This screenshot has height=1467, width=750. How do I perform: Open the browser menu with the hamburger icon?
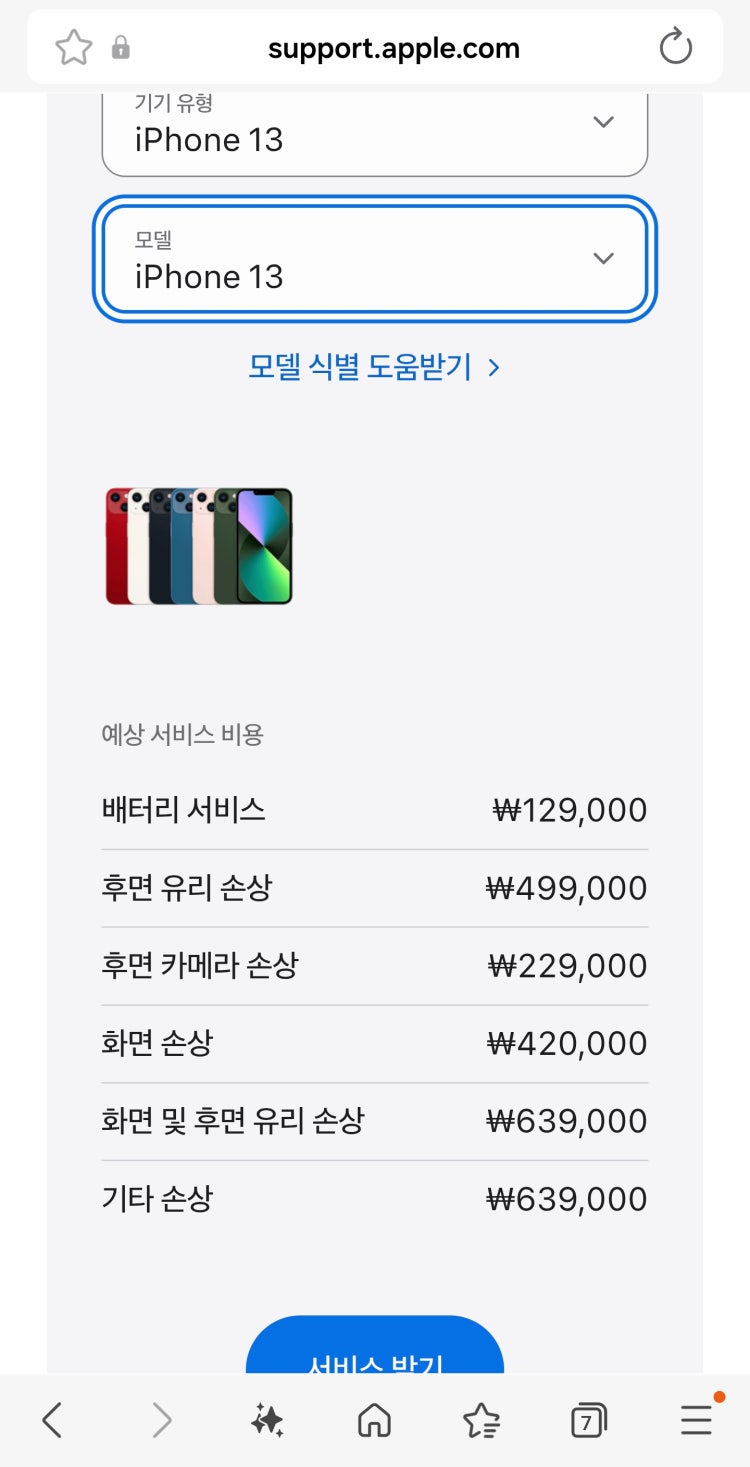[x=696, y=1419]
